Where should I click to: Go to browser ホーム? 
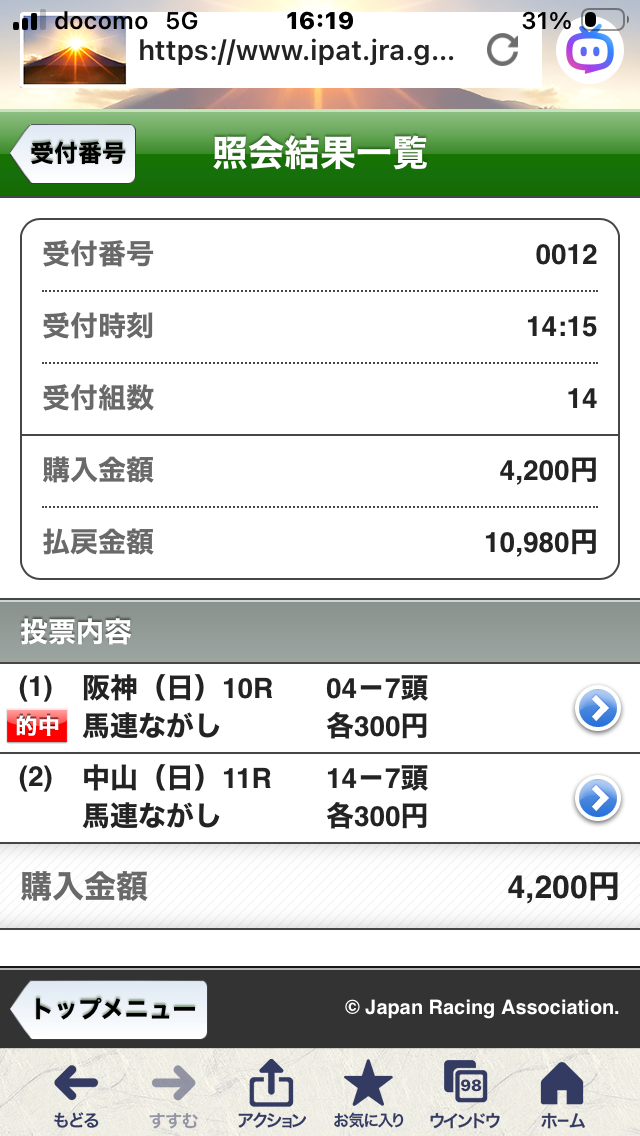(561, 1094)
